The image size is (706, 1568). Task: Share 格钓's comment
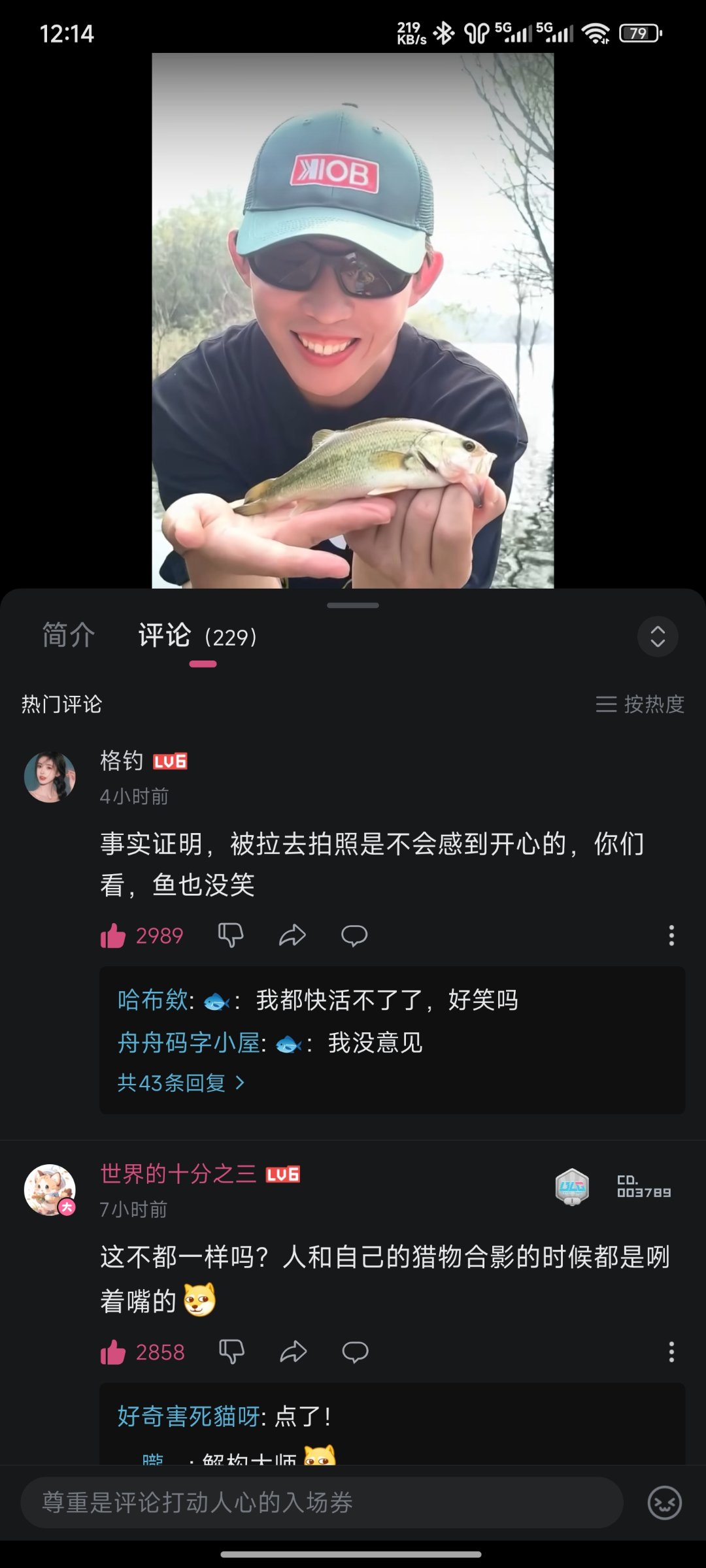click(x=292, y=936)
